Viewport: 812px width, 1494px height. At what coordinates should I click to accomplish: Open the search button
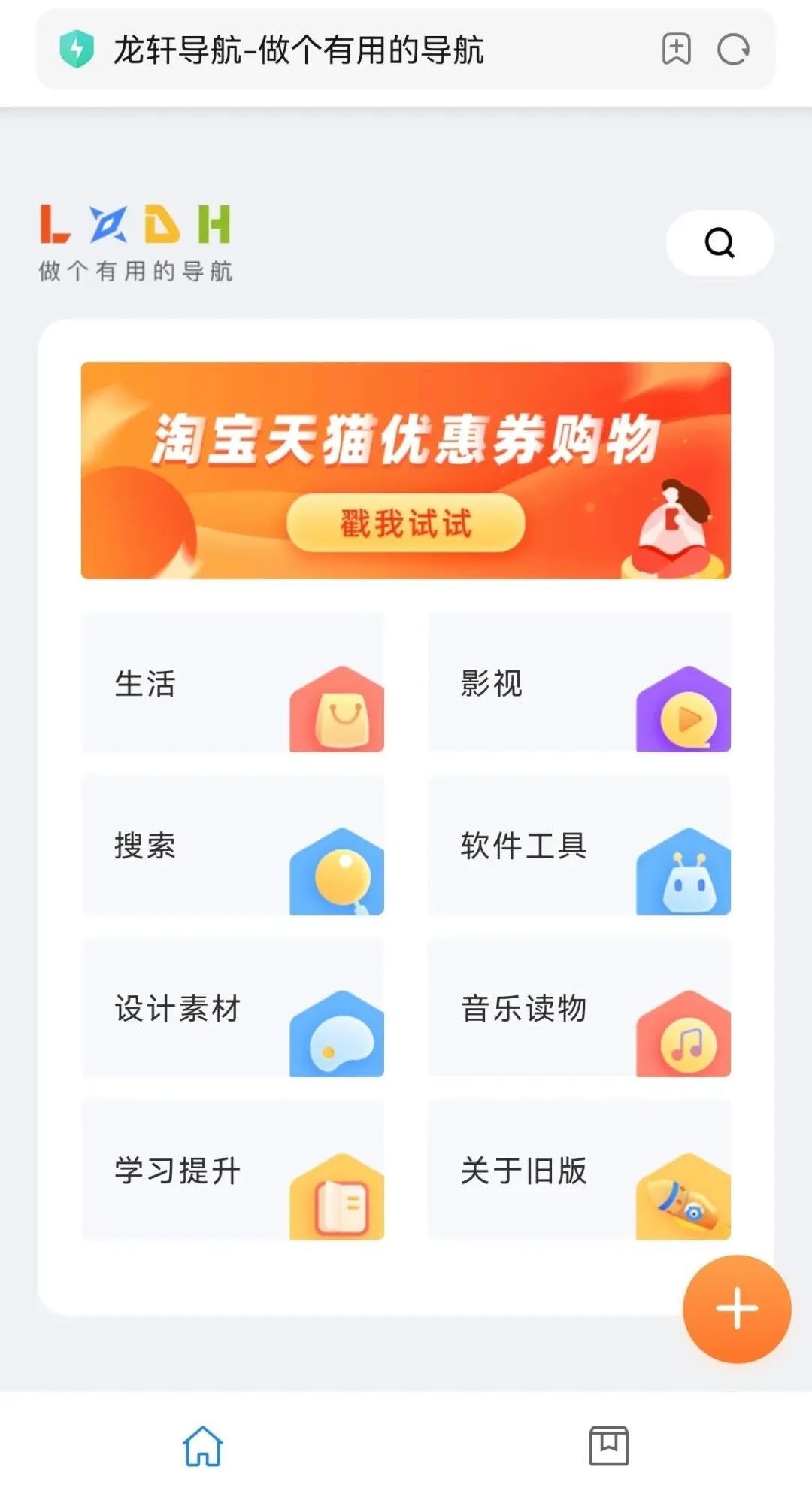pos(720,242)
